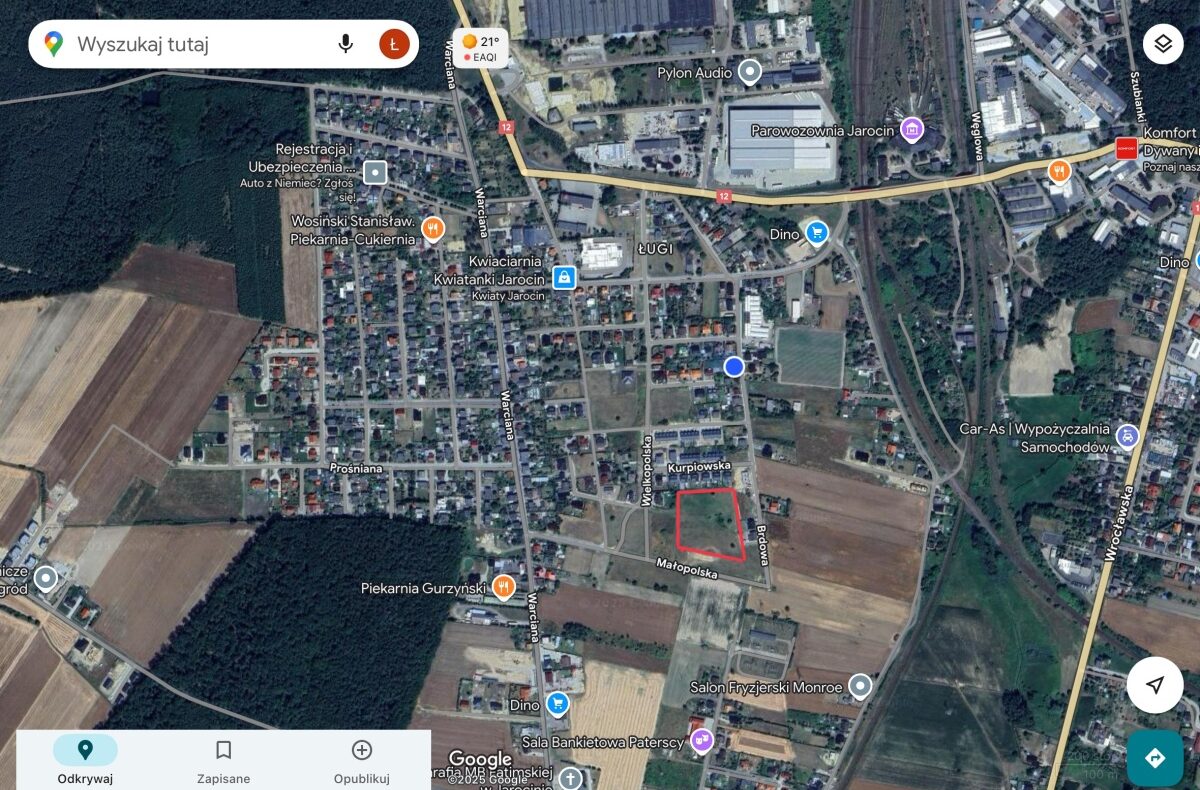Image resolution: width=1200 pixels, height=790 pixels.
Task: Open the map layers selector
Action: click(1162, 44)
